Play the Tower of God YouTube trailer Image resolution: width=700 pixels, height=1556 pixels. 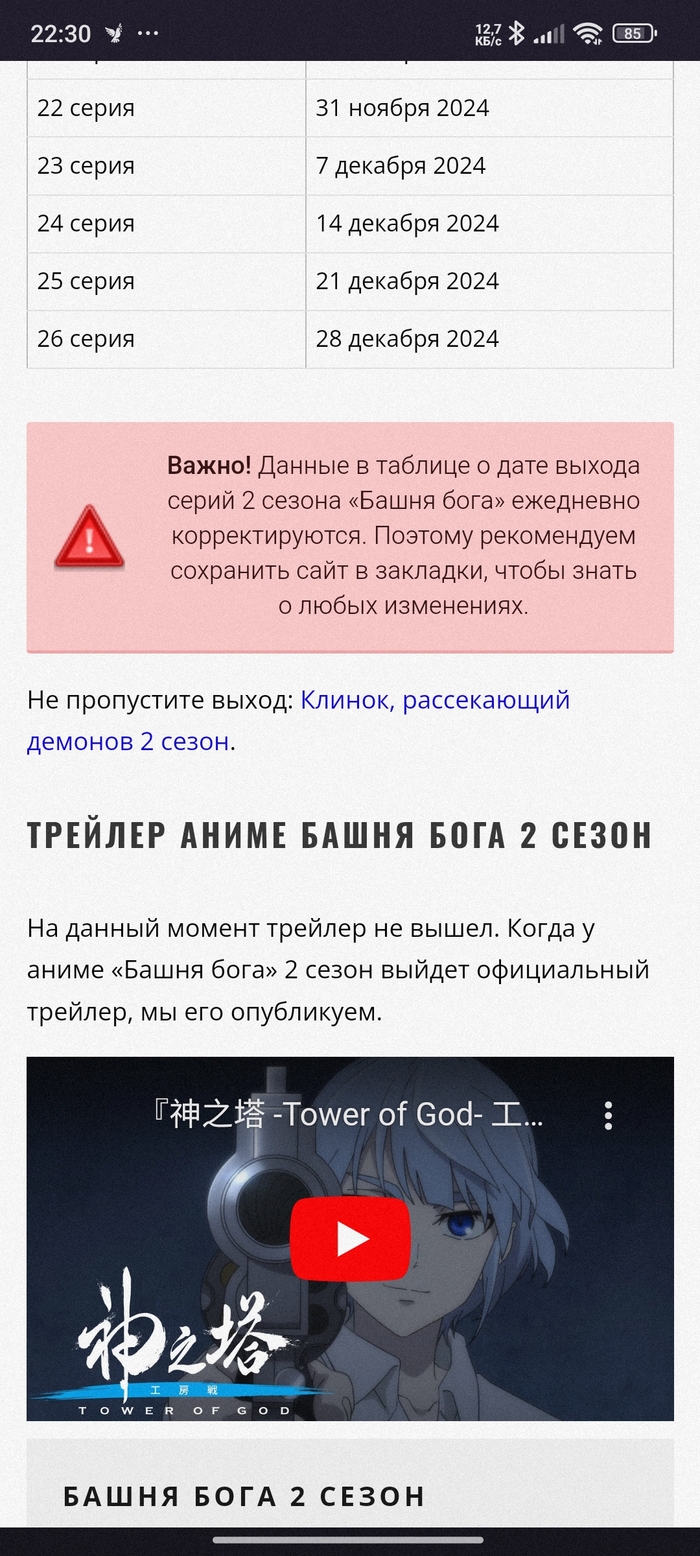click(x=350, y=1239)
